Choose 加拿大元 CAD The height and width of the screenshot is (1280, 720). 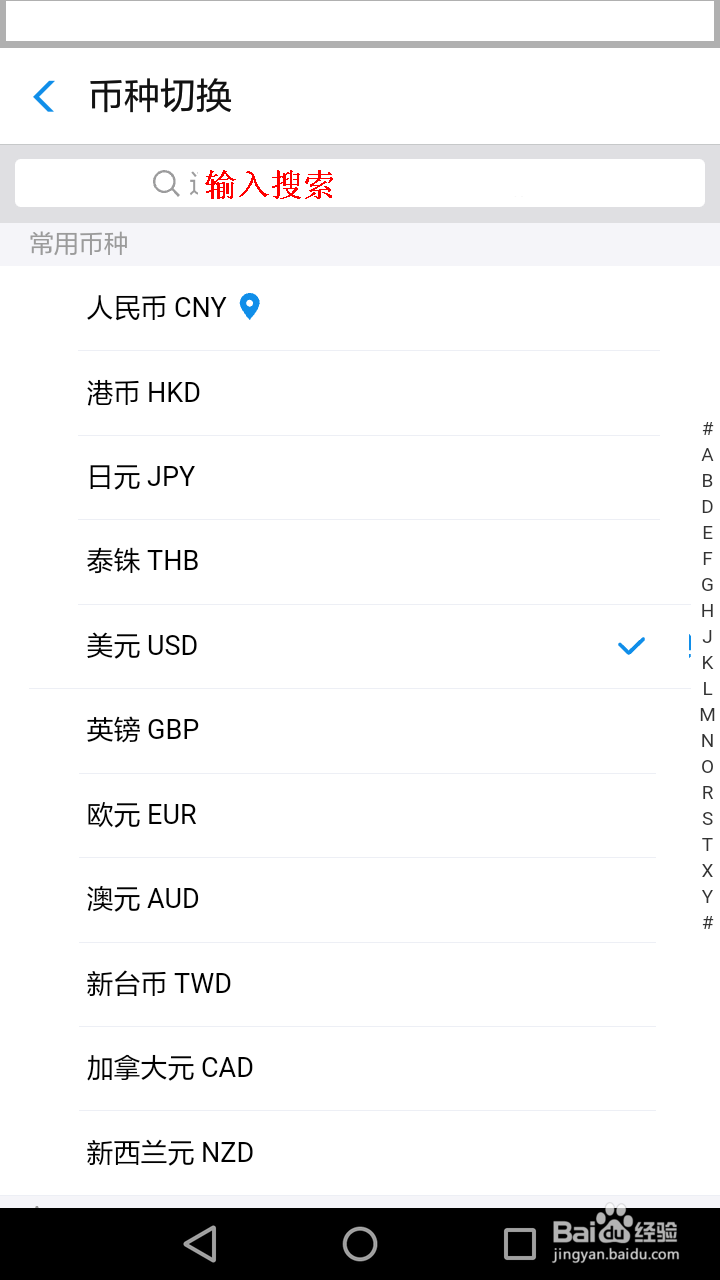(x=360, y=1068)
